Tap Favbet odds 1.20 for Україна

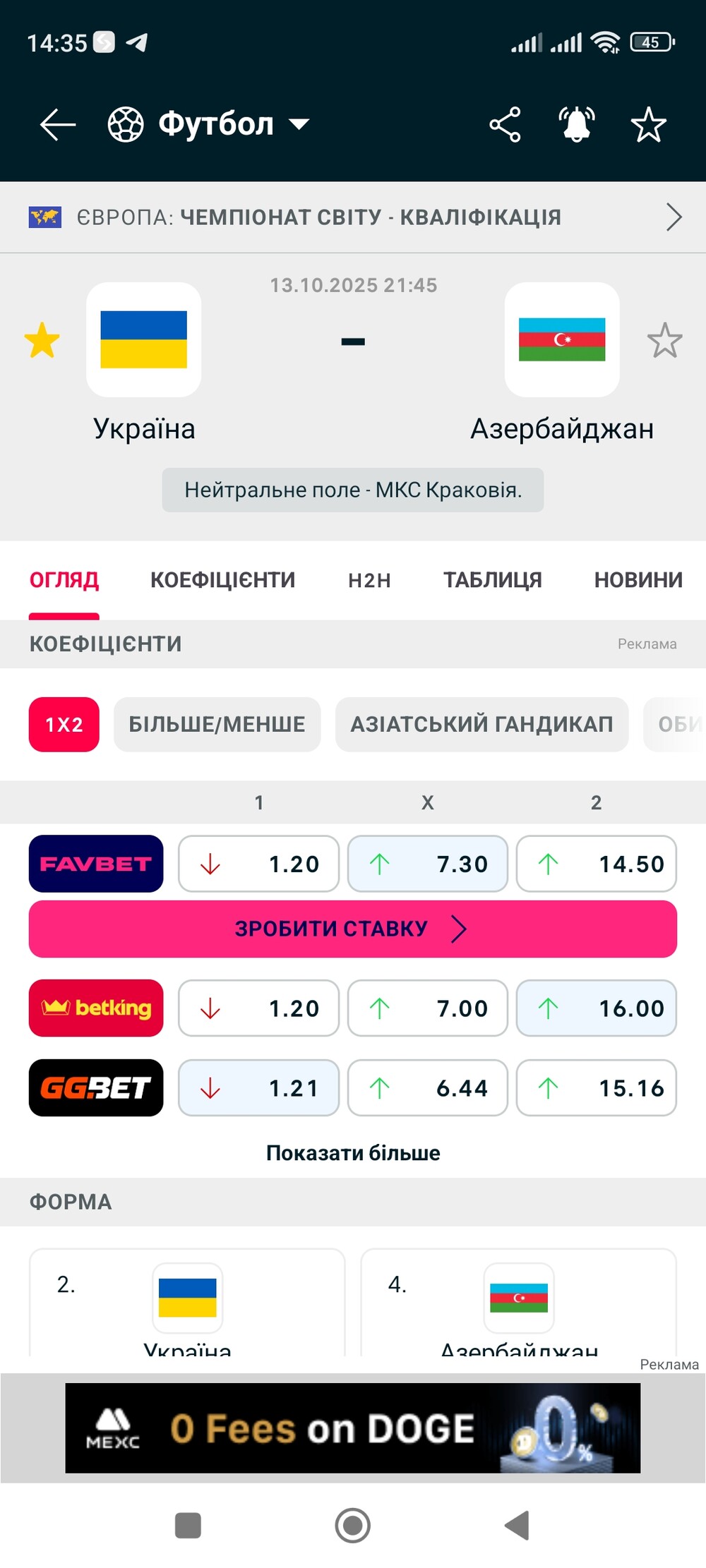click(258, 864)
